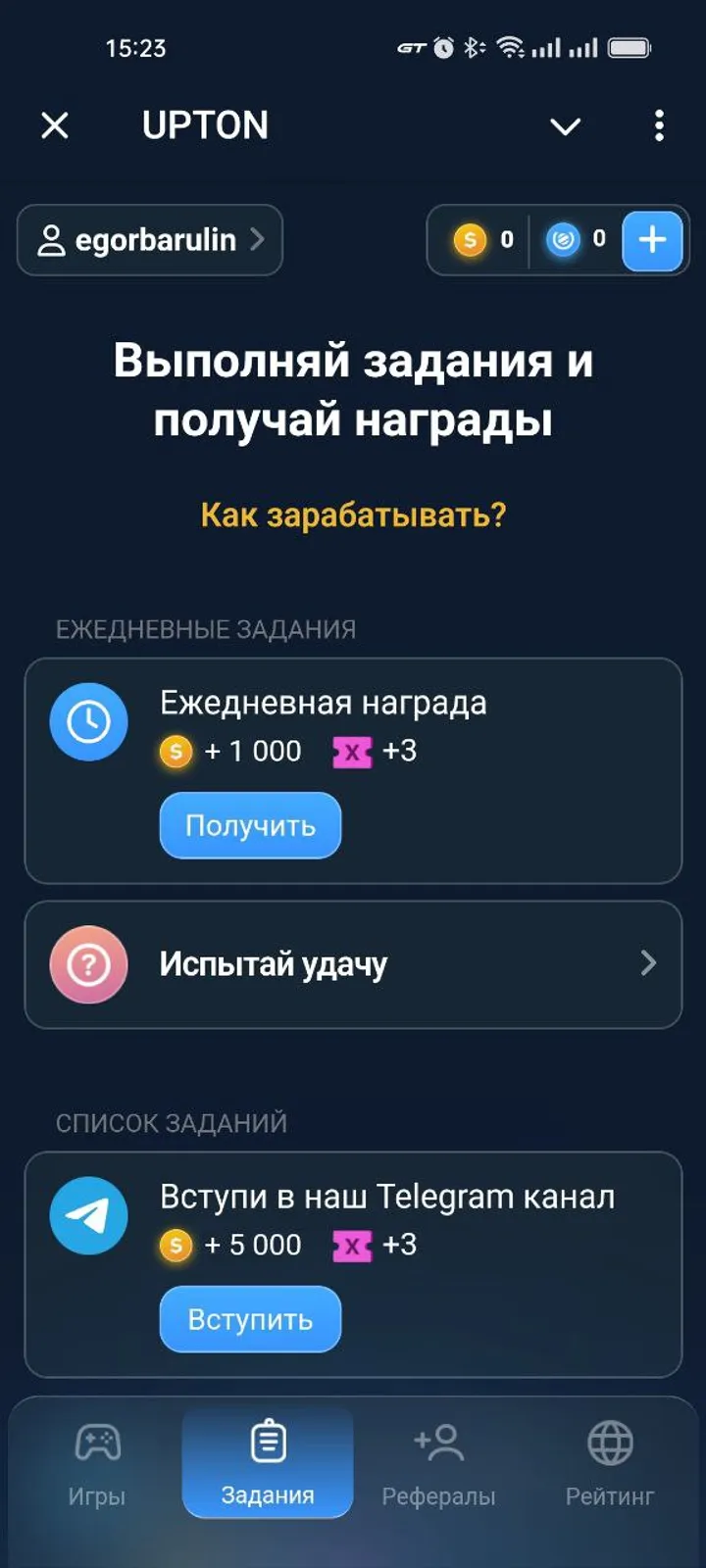Click the Telegram icon on the join task
The image size is (706, 1568).
coord(88,1215)
